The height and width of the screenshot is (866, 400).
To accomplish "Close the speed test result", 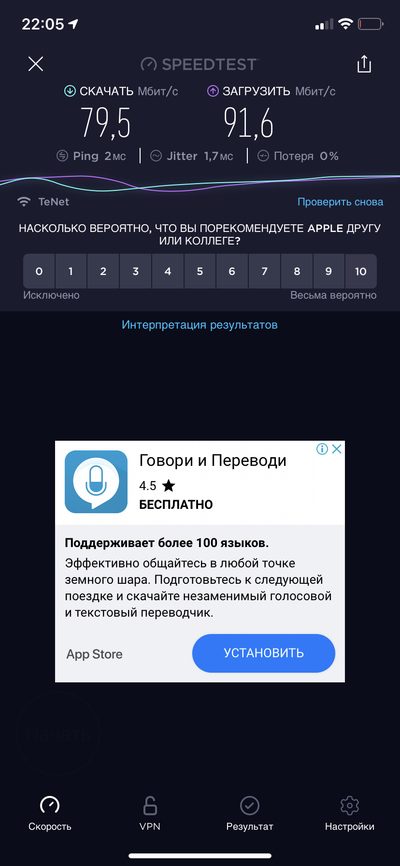I will [35, 64].
